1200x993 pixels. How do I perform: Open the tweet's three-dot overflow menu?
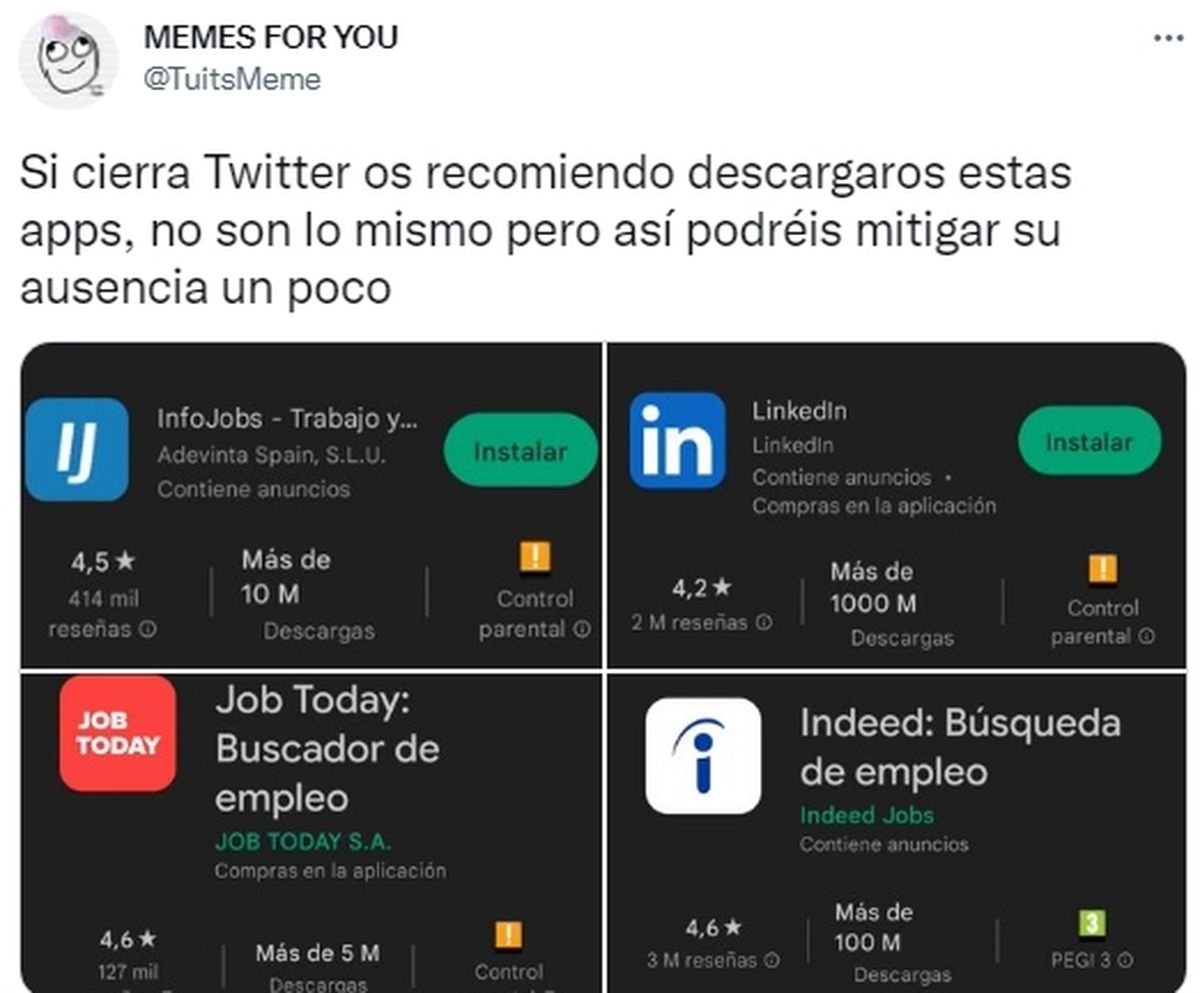click(x=1168, y=38)
